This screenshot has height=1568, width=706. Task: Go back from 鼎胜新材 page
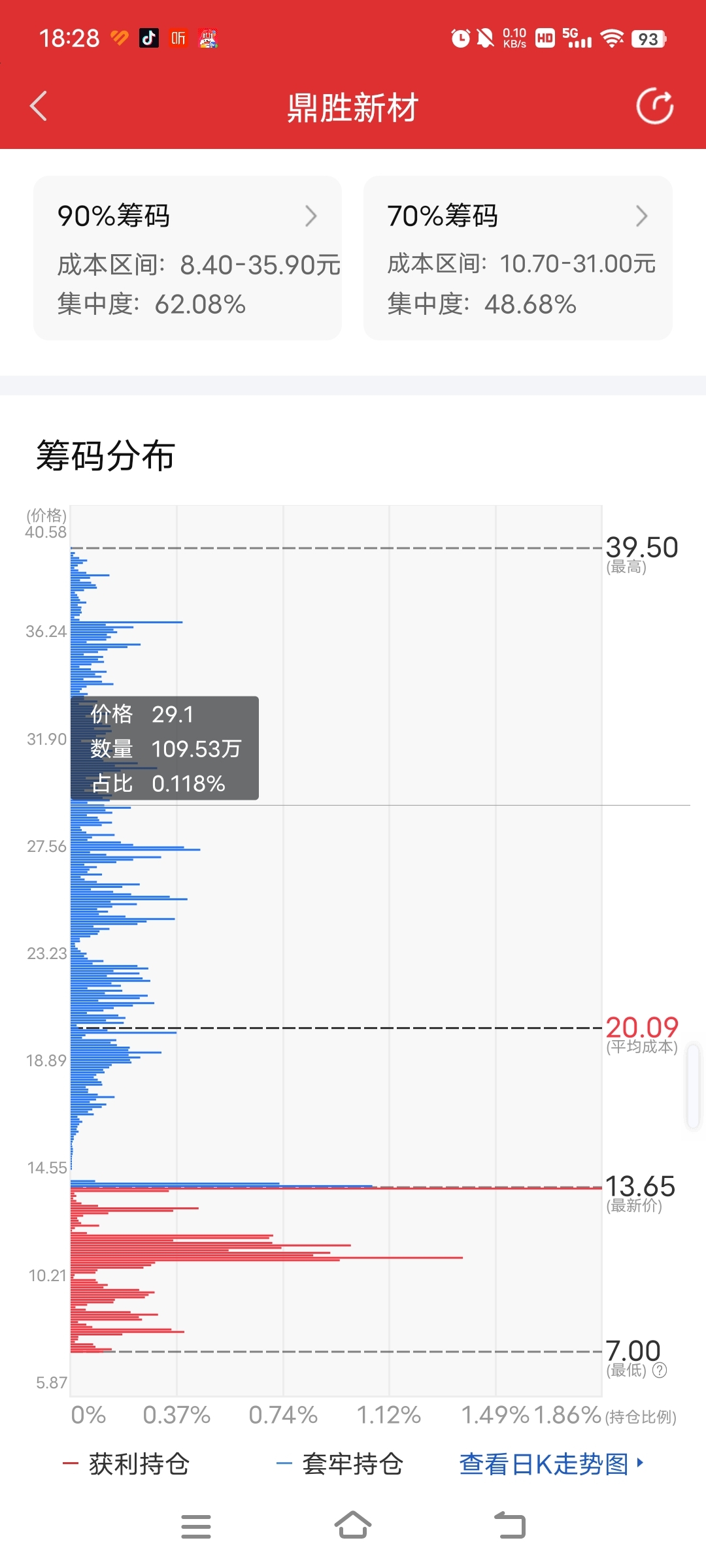tap(39, 106)
